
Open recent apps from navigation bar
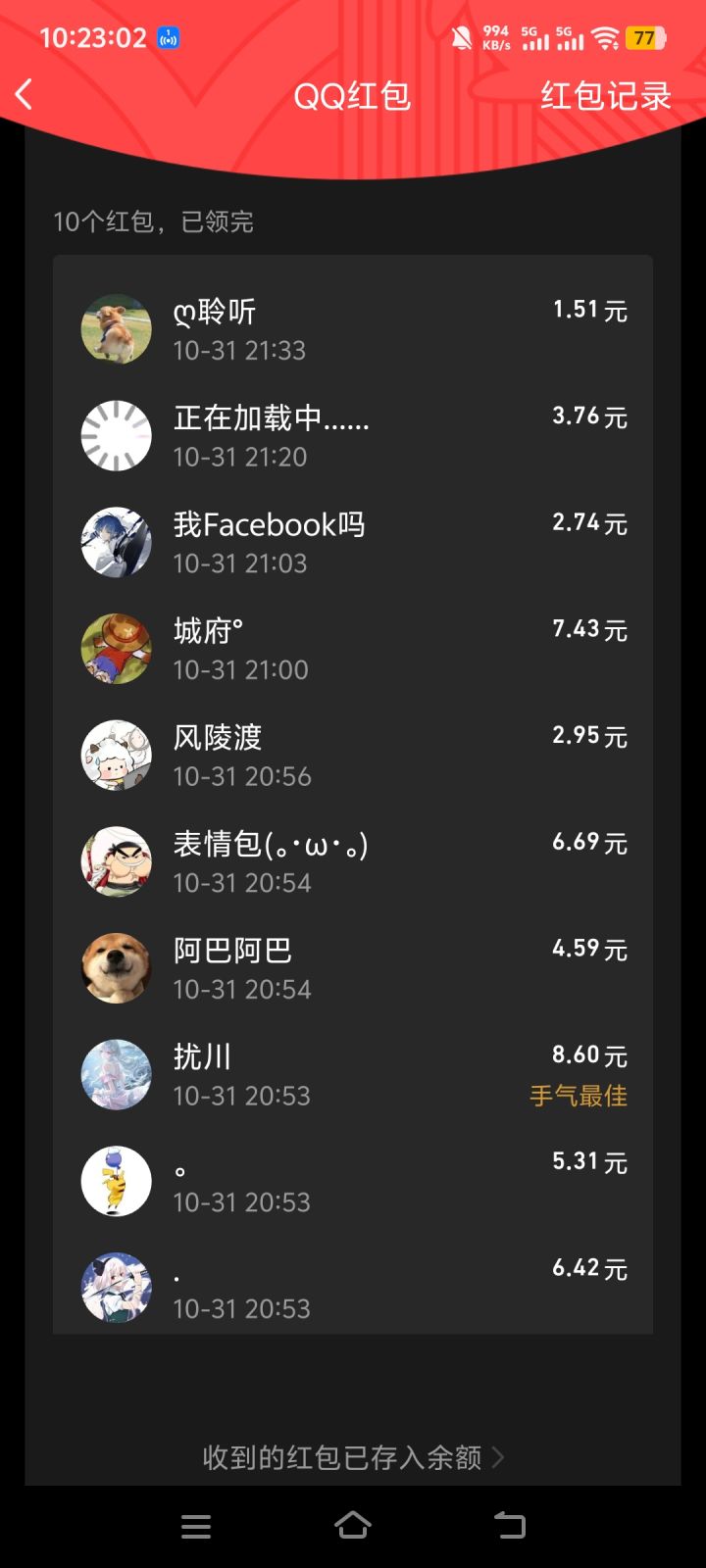(196, 1525)
